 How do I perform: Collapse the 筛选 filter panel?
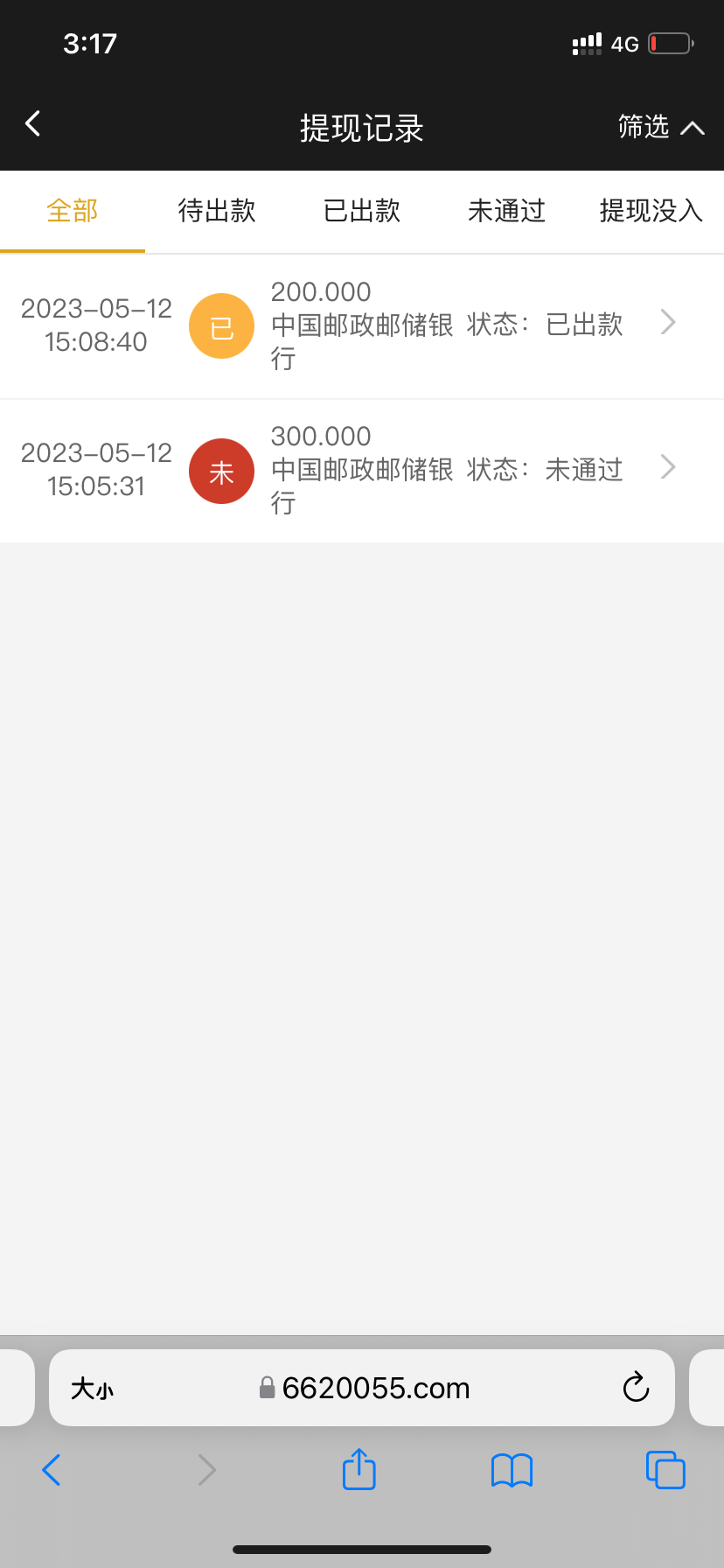point(661,127)
